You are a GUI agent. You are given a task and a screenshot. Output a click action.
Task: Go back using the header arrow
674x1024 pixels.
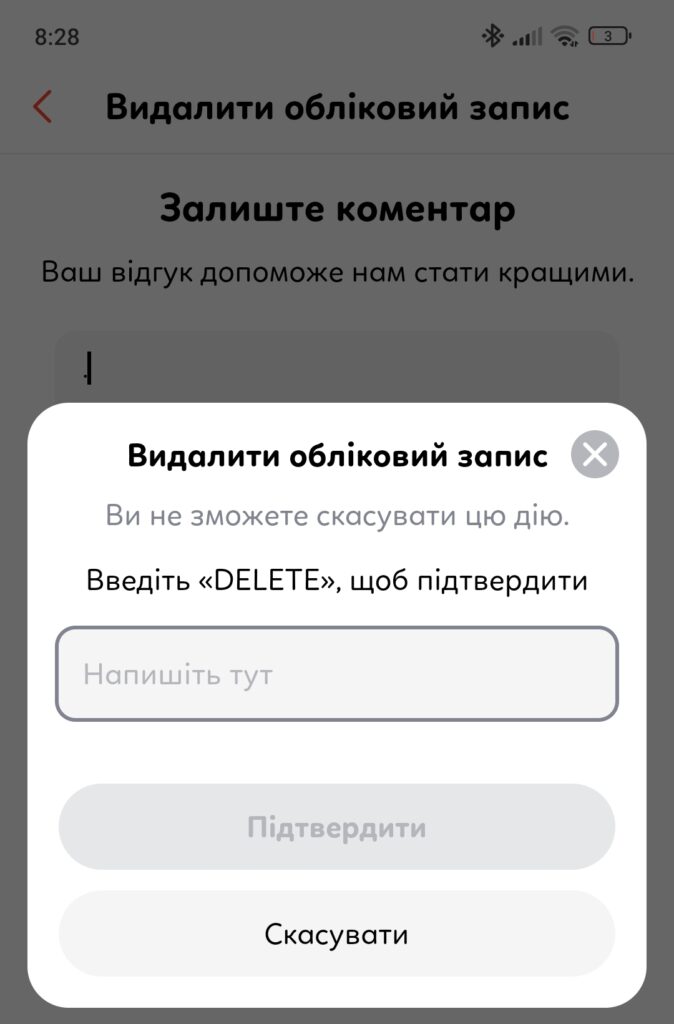[x=43, y=107]
